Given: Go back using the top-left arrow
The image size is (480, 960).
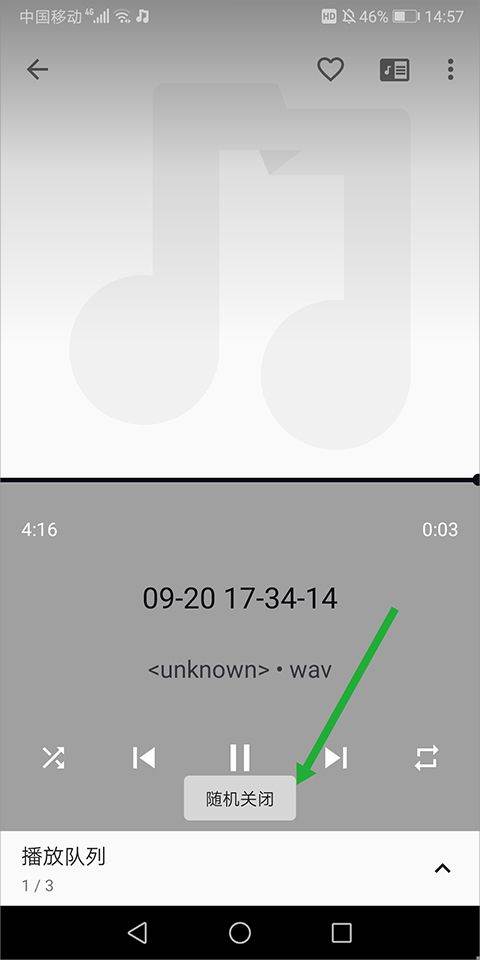Looking at the screenshot, I should pos(37,70).
